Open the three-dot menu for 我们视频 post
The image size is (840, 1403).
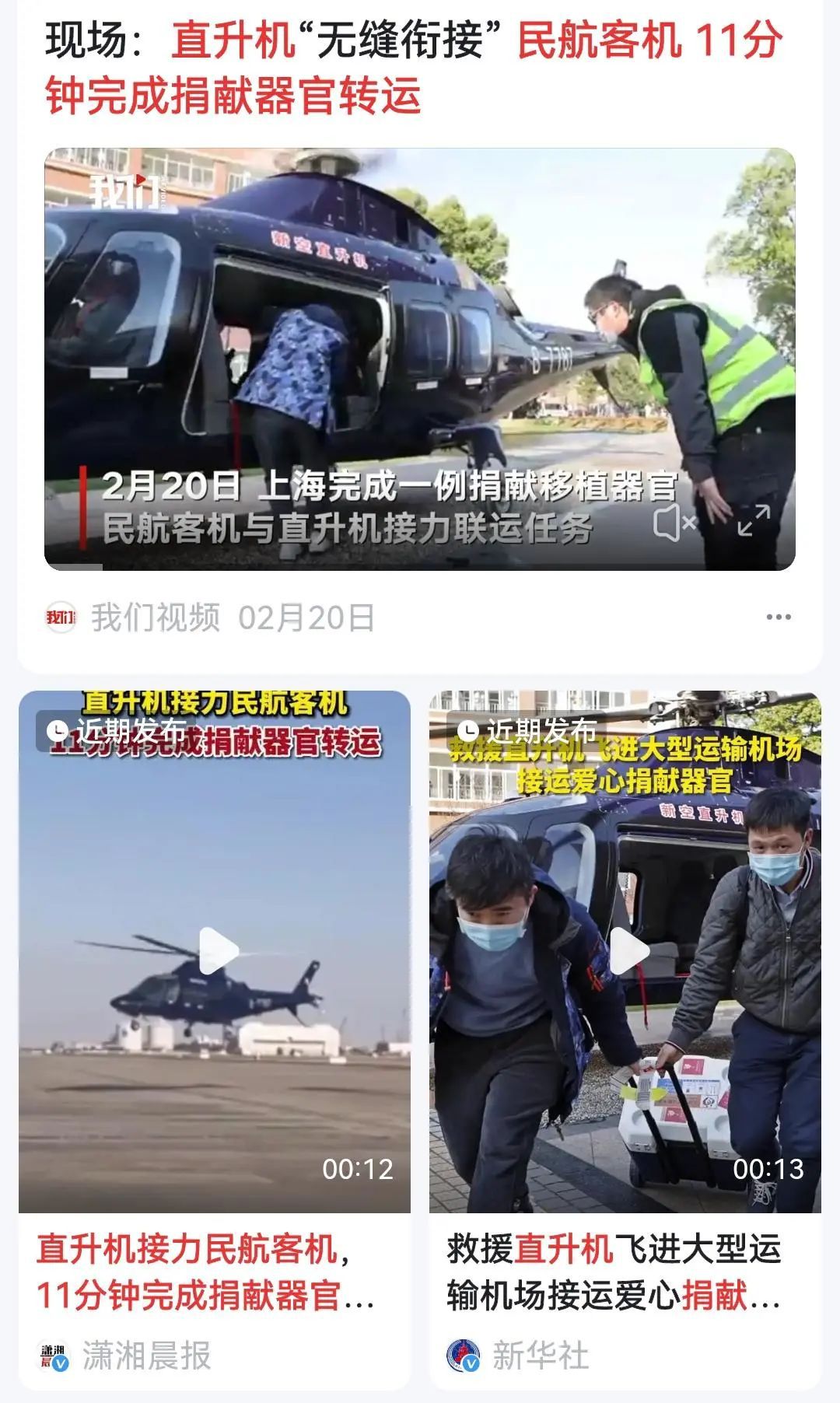778,618
